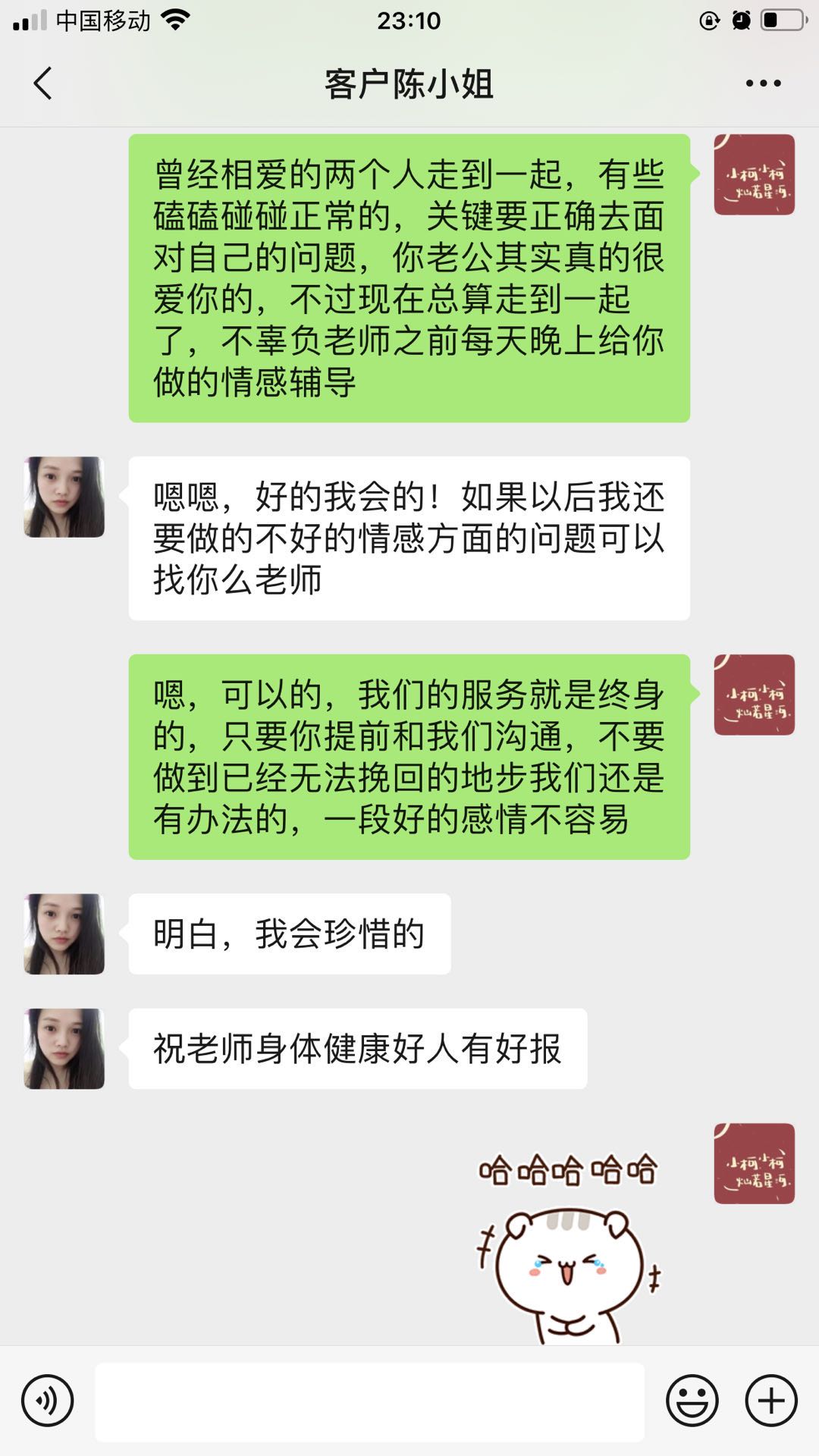Screen dimensions: 819x1456
Task: Switch to voice message input
Action: pos(48,1401)
